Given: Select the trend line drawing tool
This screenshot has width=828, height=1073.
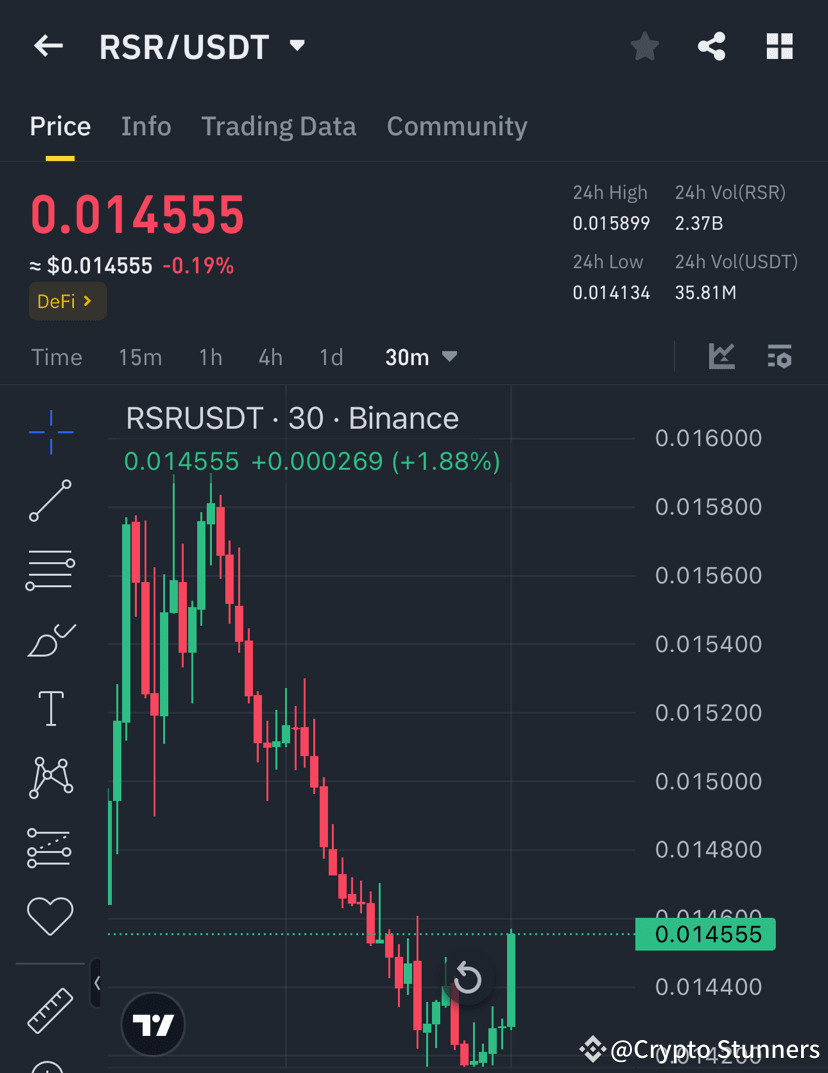Looking at the screenshot, I should click(50, 500).
